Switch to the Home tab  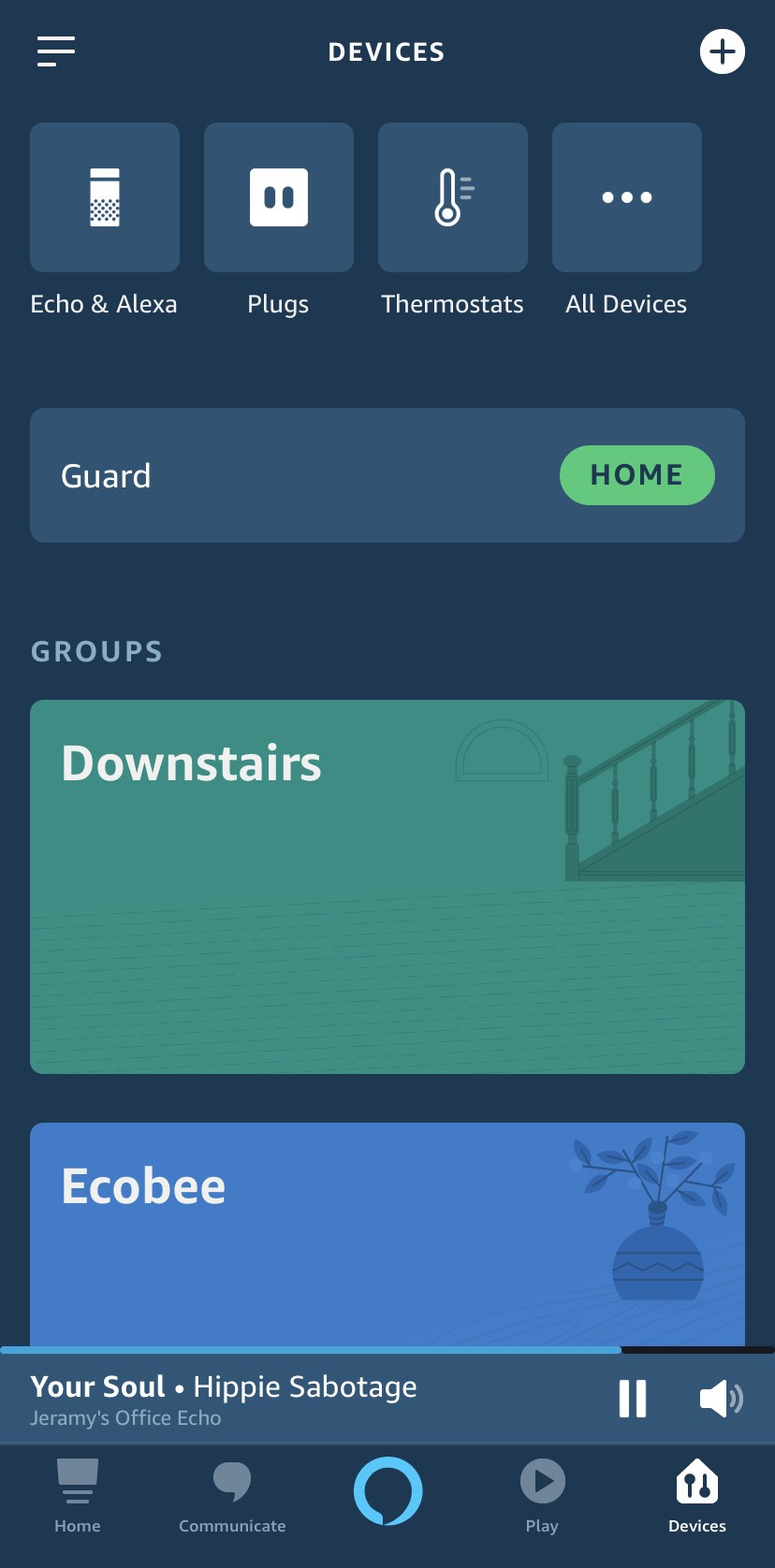point(78,1495)
